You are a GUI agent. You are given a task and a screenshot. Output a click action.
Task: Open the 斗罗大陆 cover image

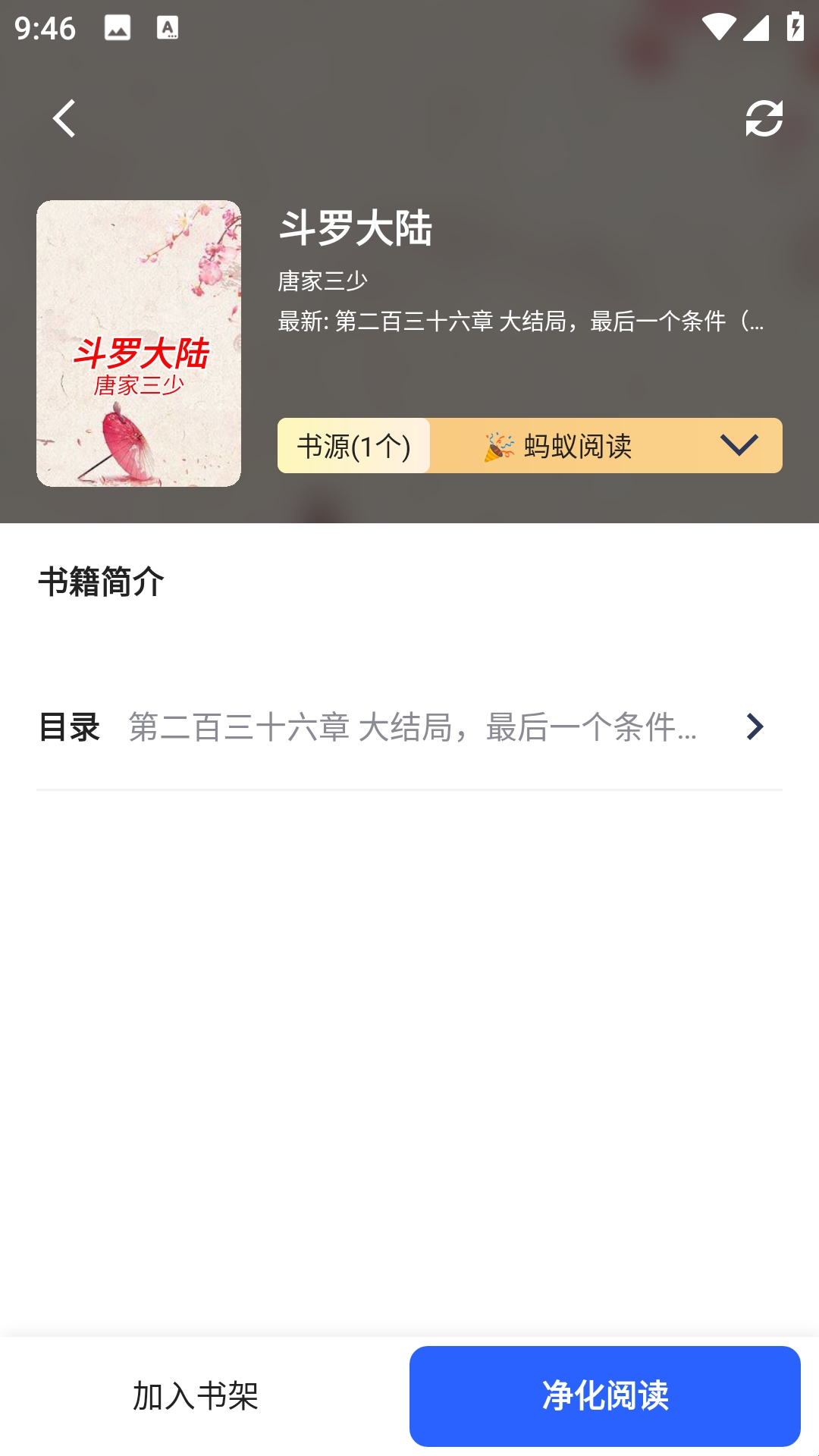tap(139, 343)
